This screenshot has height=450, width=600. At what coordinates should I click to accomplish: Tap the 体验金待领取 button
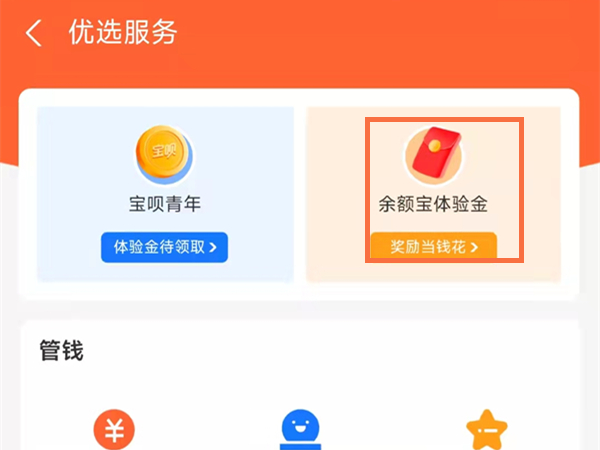point(164,246)
